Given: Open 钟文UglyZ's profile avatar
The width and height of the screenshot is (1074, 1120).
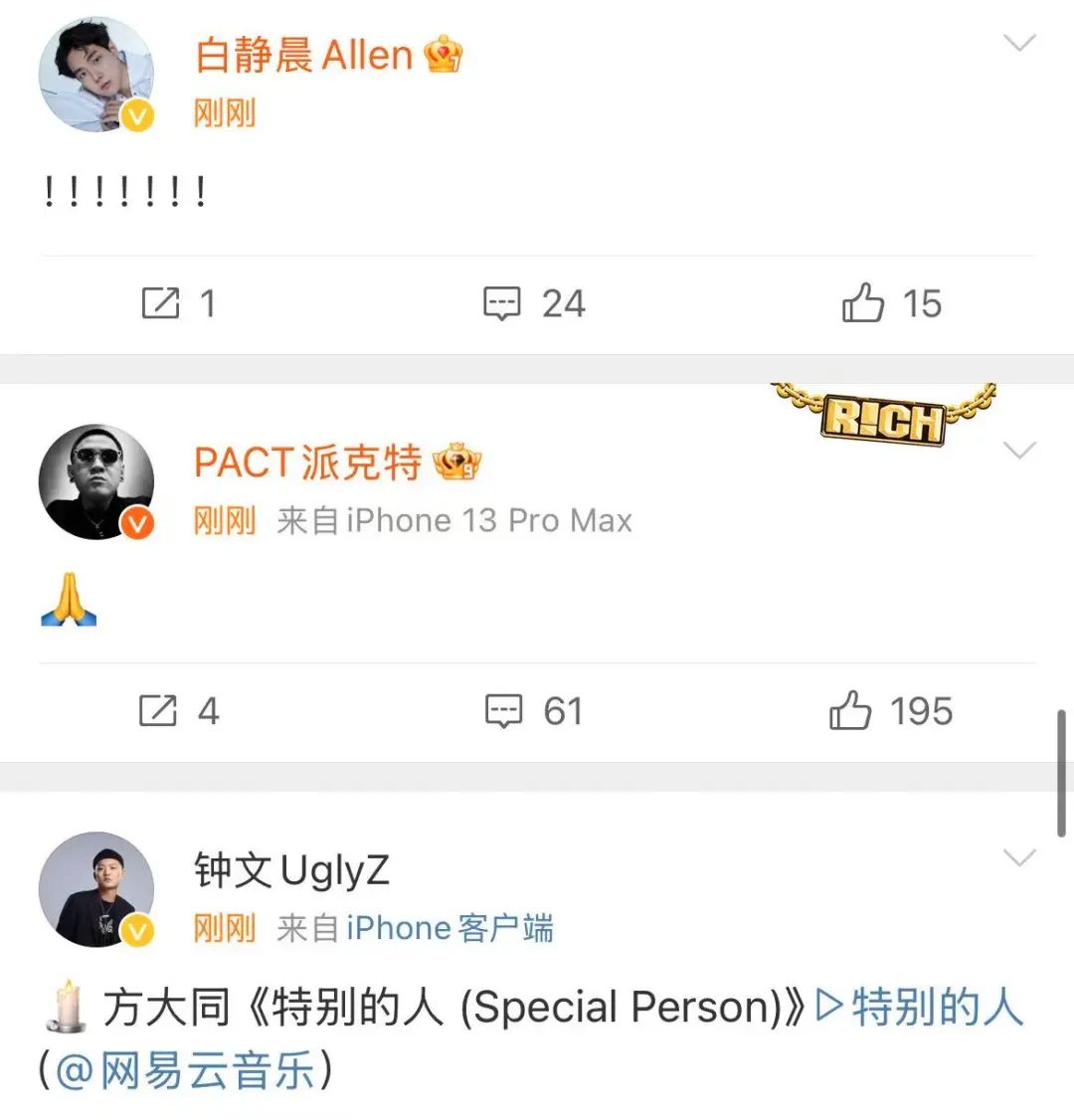Looking at the screenshot, I should [95, 889].
